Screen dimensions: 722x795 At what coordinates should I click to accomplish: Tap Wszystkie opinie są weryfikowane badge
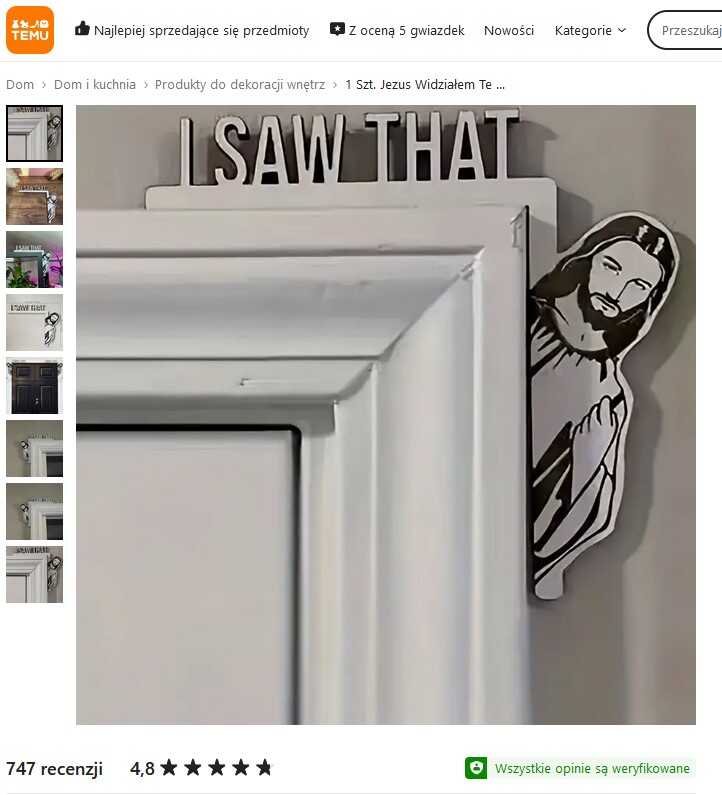point(579,768)
